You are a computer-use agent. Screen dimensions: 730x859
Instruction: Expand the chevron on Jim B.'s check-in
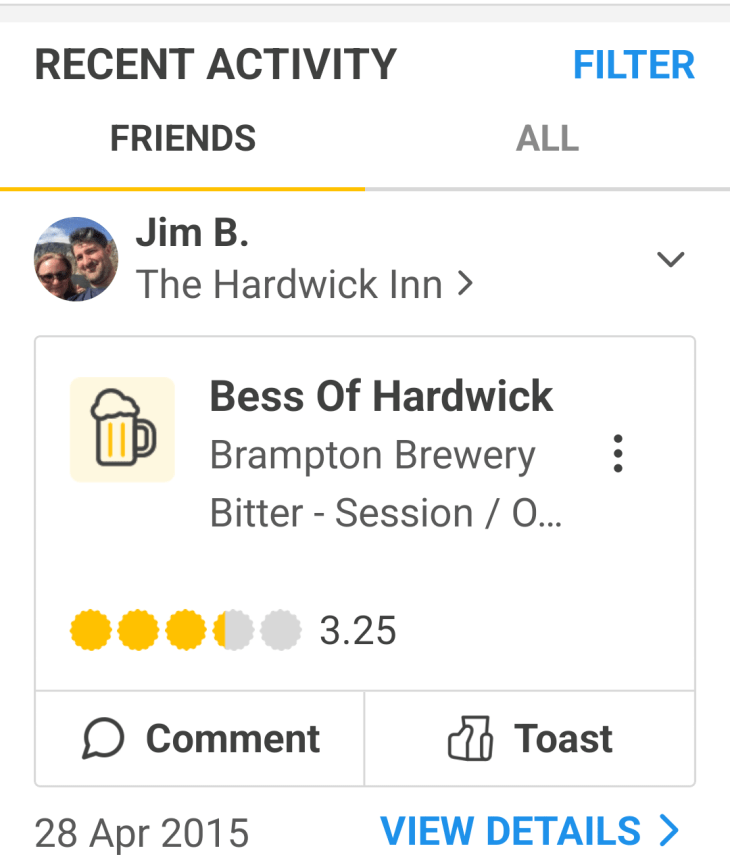click(669, 260)
